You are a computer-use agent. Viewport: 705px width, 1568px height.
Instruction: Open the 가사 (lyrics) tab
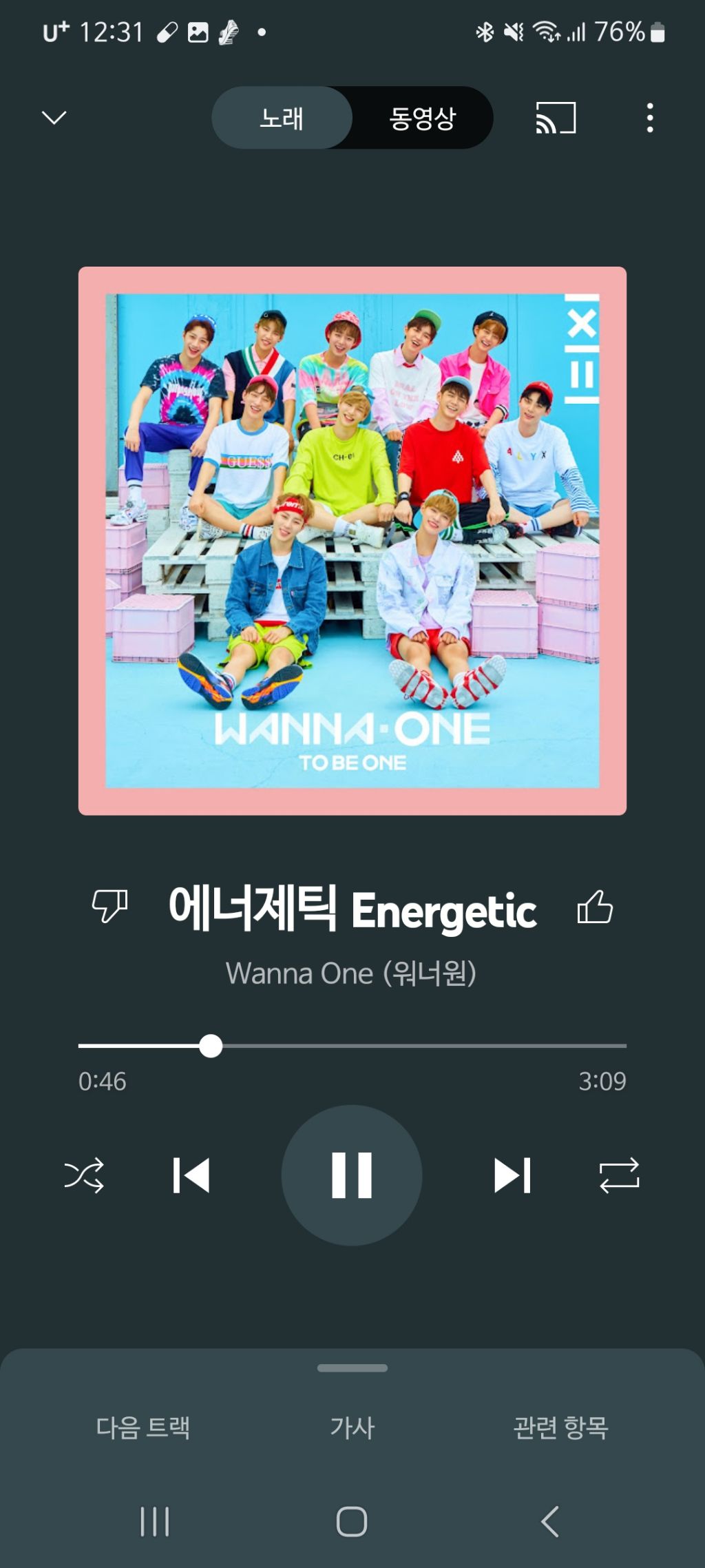point(352,1427)
